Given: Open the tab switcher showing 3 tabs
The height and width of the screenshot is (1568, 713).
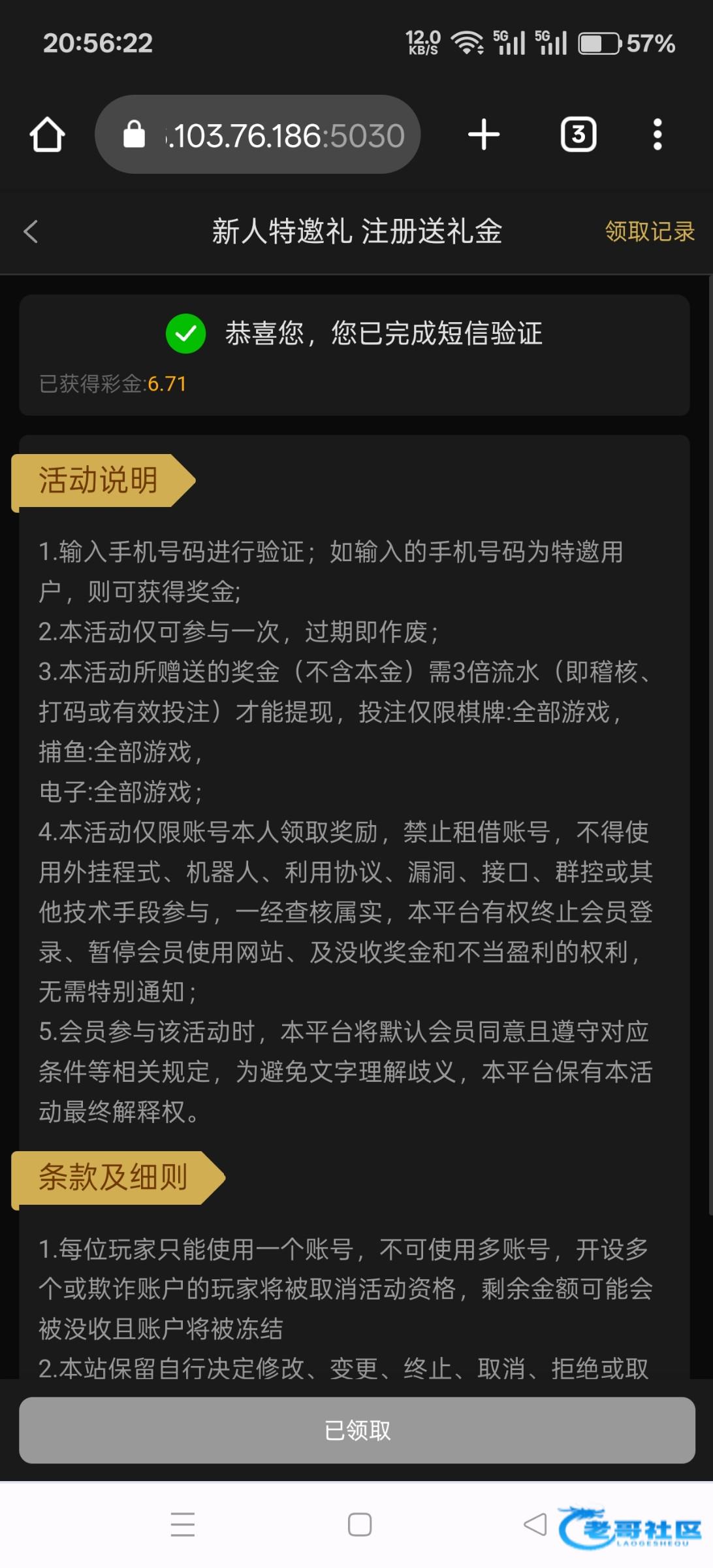Looking at the screenshot, I should click(x=578, y=135).
